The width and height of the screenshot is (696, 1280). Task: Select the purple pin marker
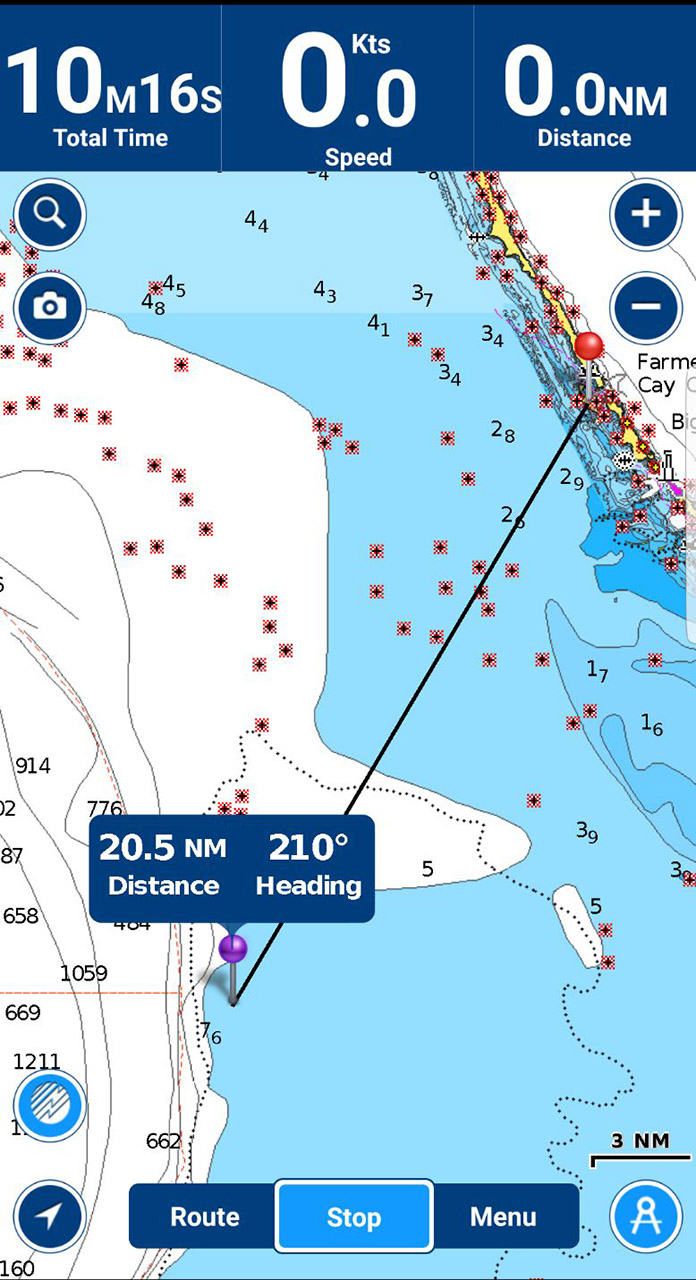click(x=233, y=948)
